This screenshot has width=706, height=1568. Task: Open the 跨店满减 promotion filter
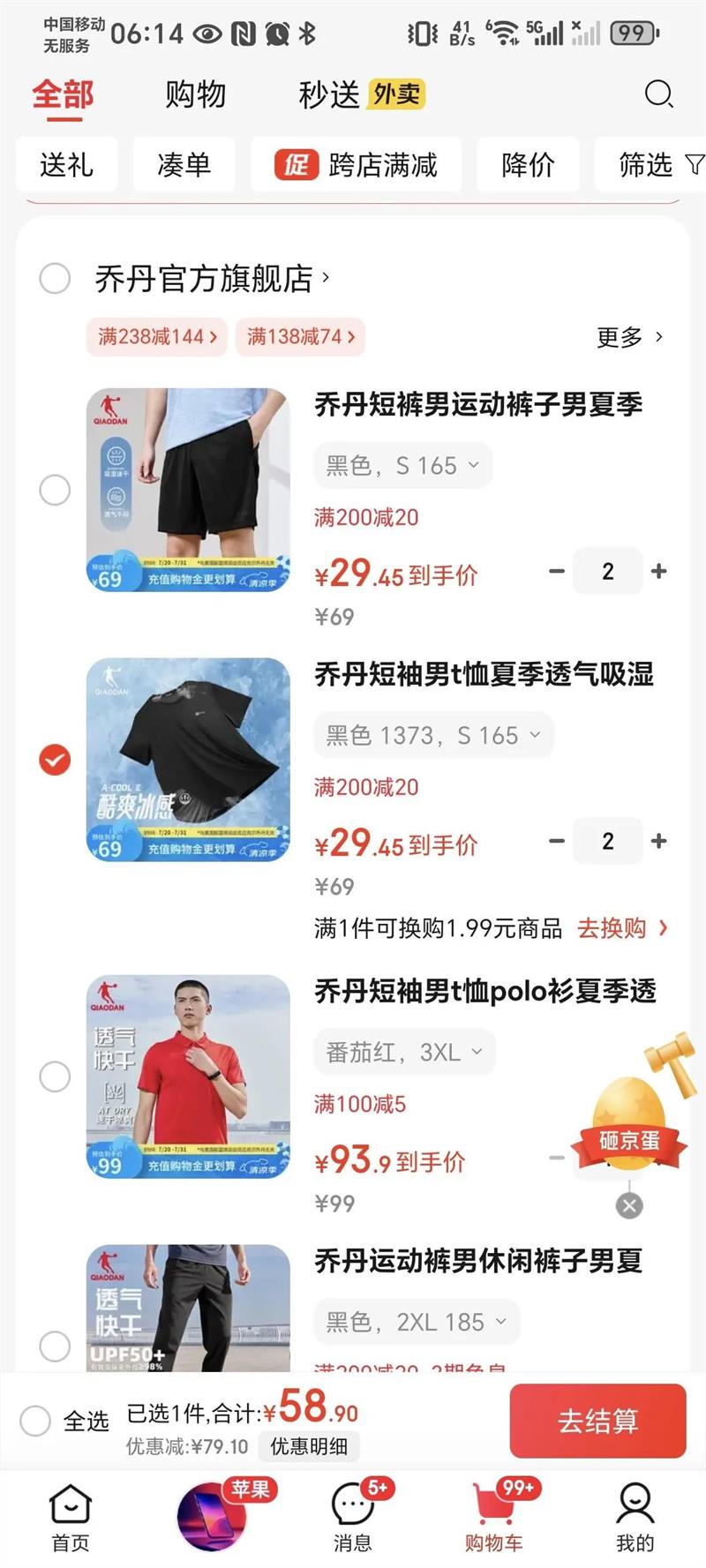coord(357,164)
